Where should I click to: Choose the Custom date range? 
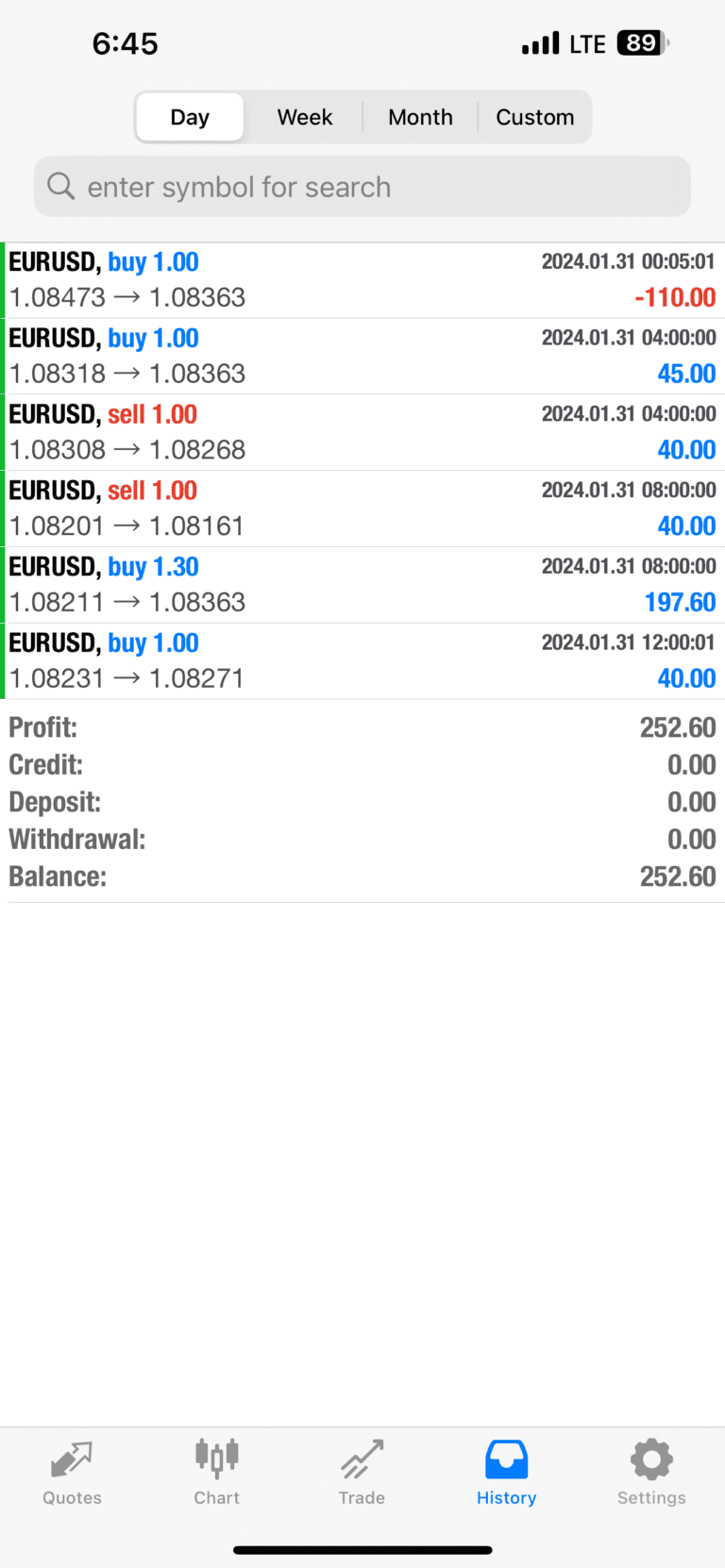pos(534,117)
